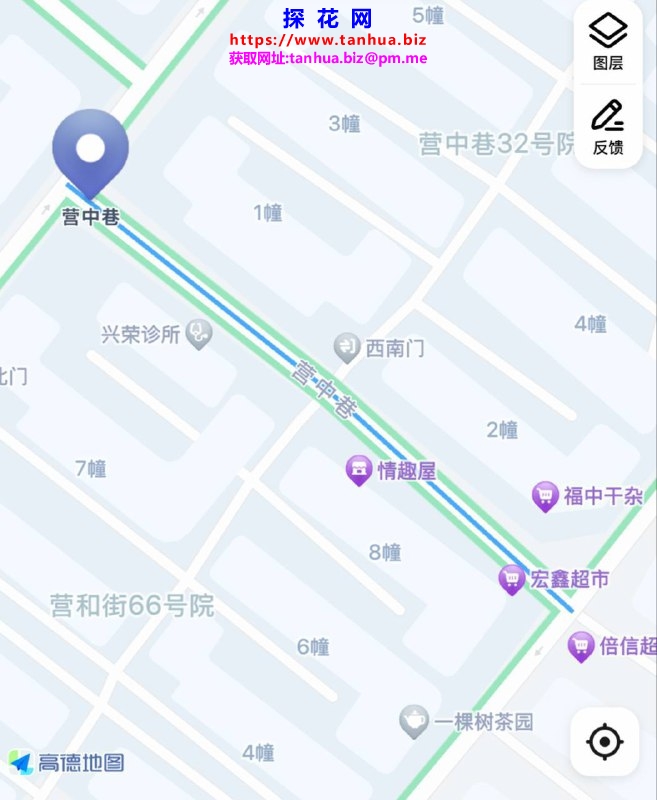Select the 西南门 gate marker
The width and height of the screenshot is (657, 800).
[347, 348]
